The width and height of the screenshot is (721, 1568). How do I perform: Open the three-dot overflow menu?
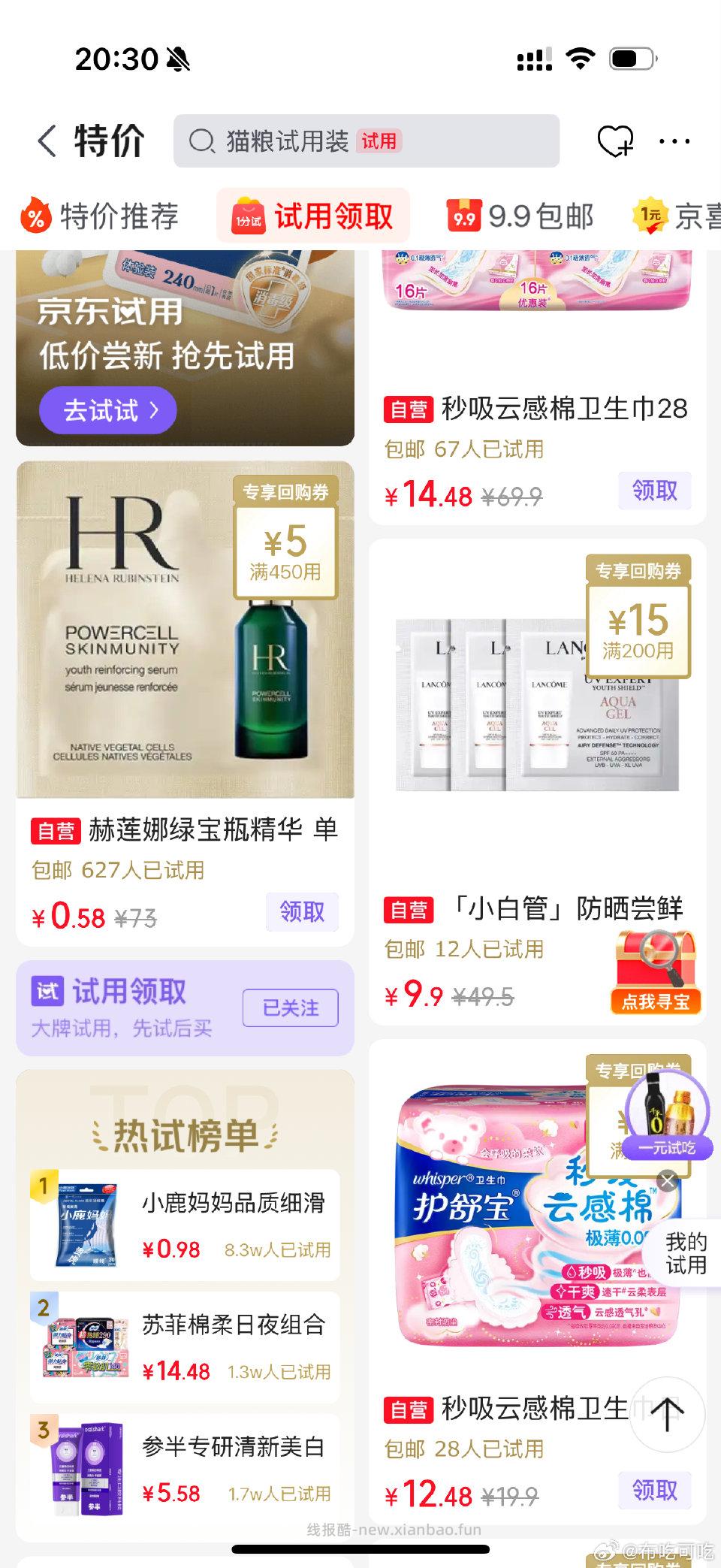tap(674, 140)
